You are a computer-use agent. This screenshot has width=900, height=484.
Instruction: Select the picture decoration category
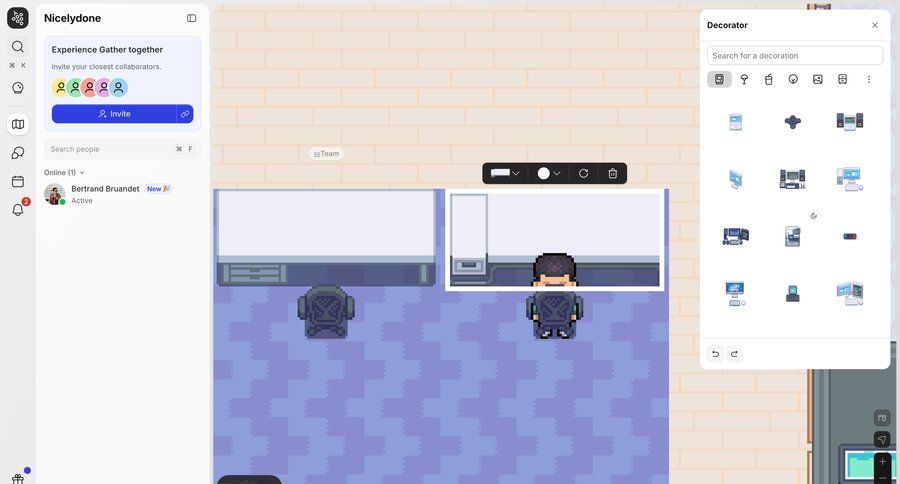(818, 79)
